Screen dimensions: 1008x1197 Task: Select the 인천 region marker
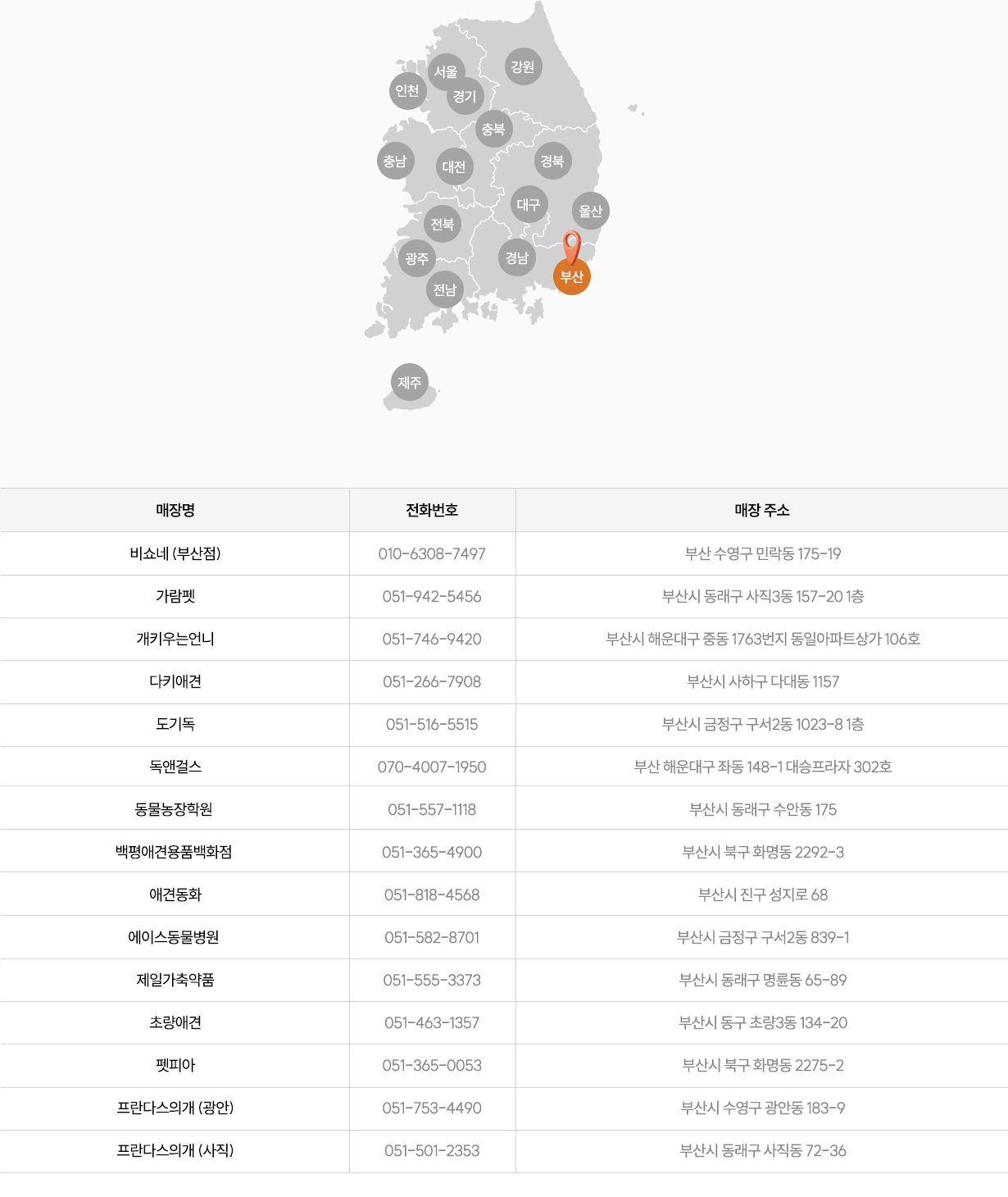click(x=407, y=90)
